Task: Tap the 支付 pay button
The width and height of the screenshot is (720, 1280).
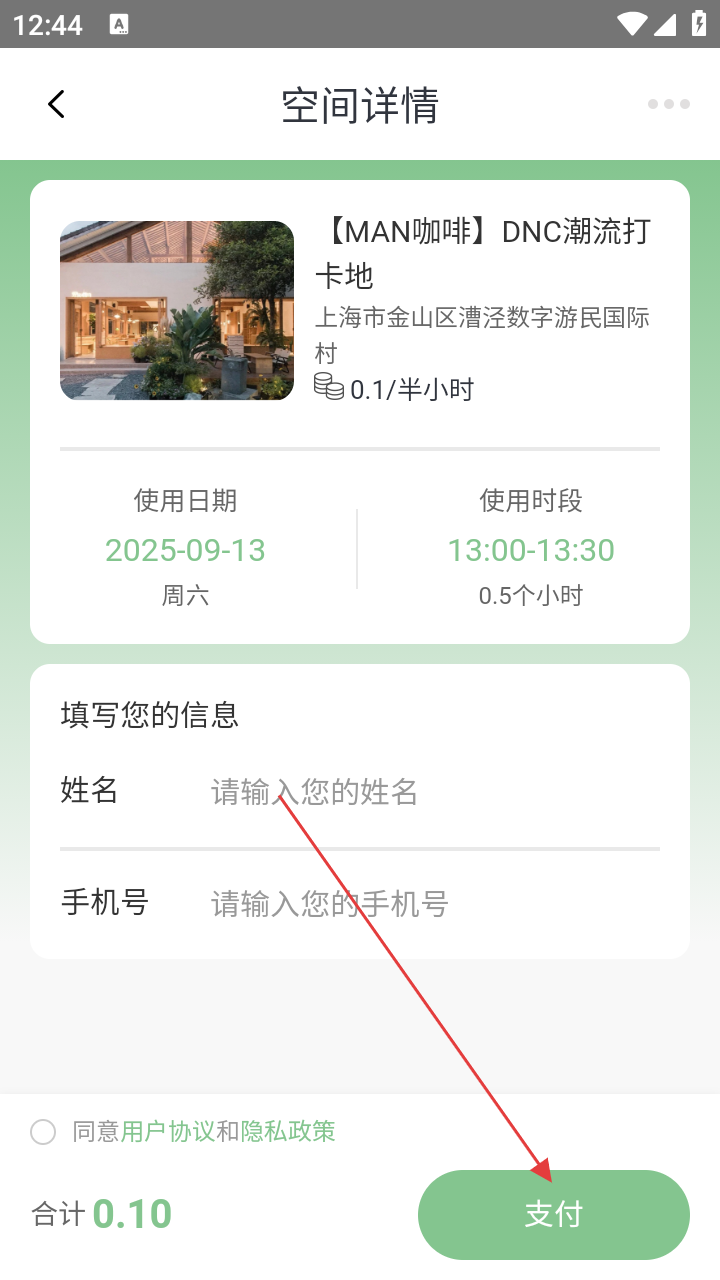Action: [553, 1215]
